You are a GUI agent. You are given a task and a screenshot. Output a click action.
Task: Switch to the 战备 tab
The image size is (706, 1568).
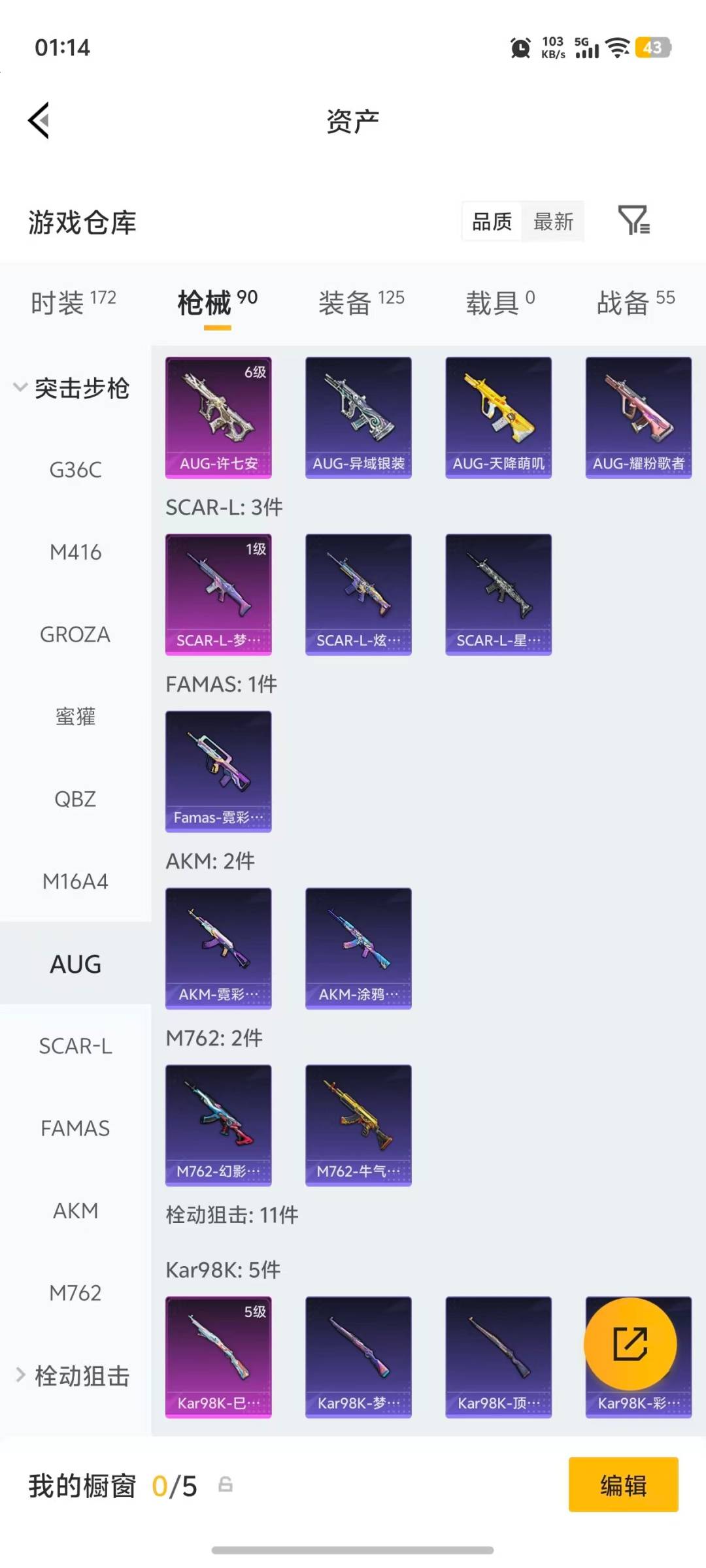click(x=635, y=302)
